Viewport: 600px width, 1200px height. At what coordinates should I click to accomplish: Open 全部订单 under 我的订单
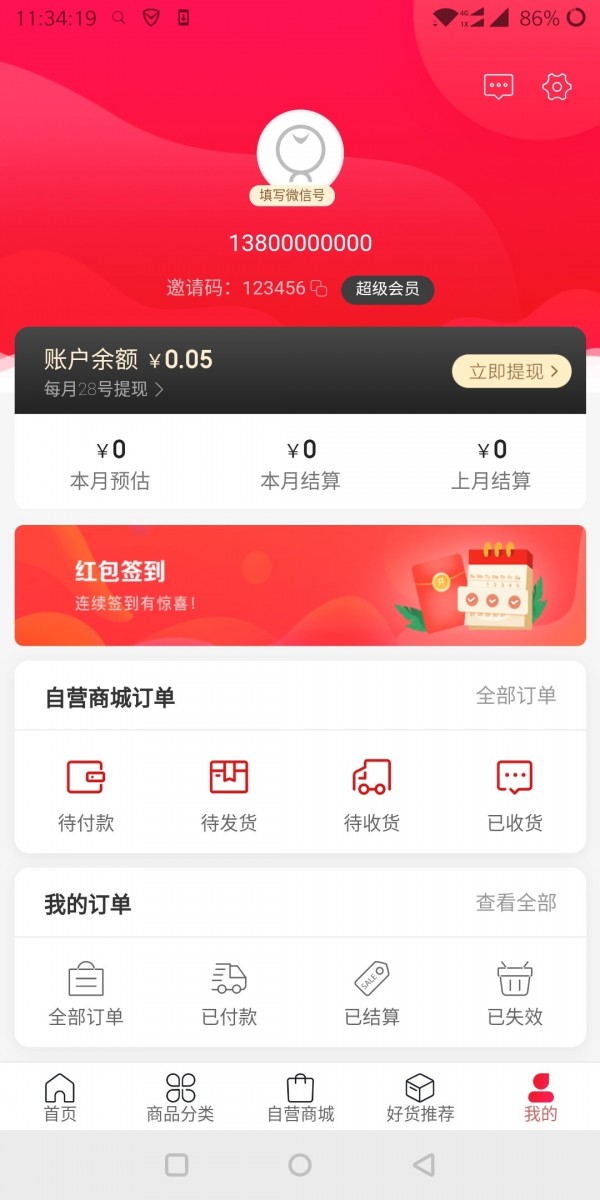pos(86,993)
